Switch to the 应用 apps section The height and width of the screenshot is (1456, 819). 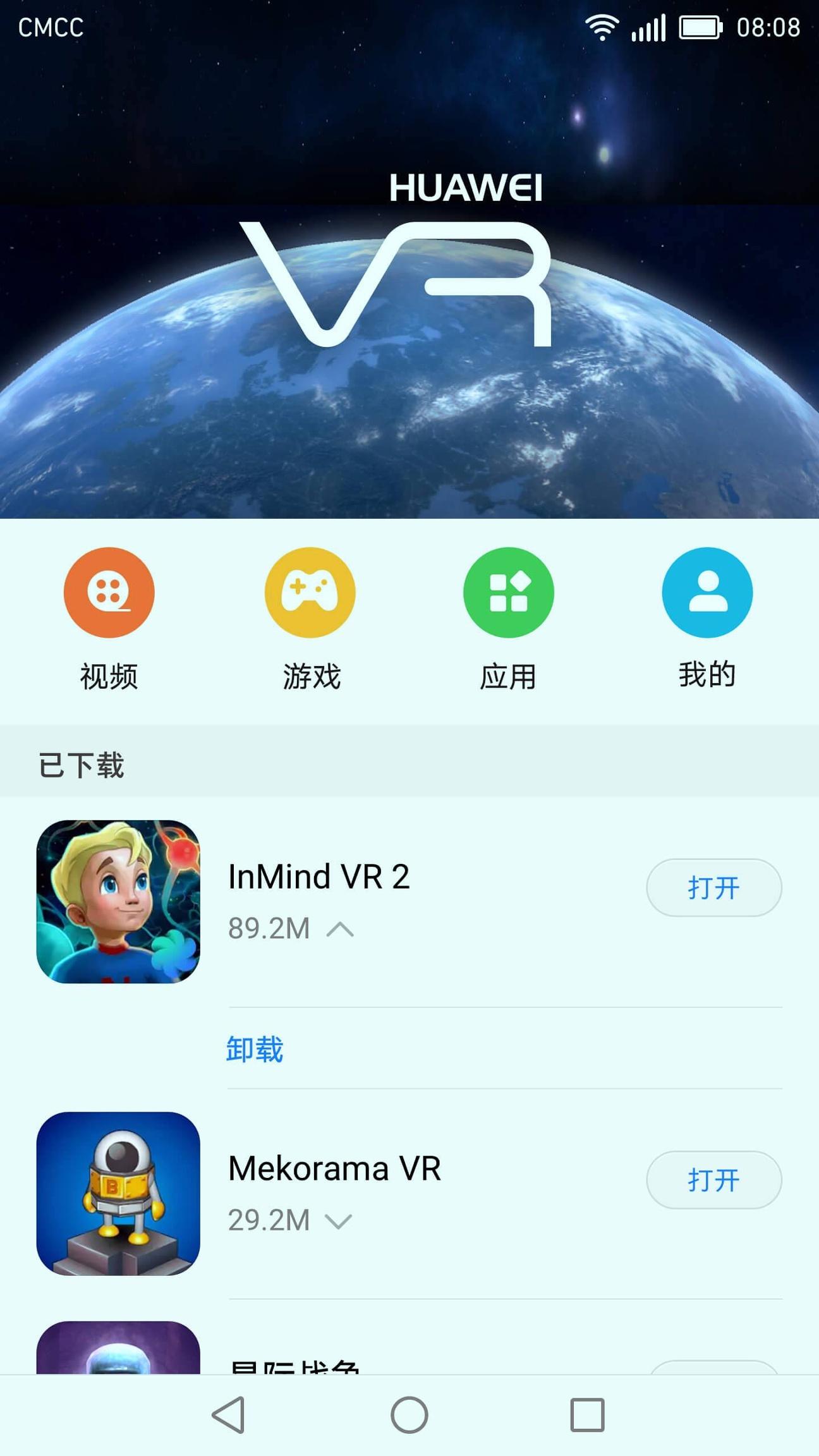pyautogui.click(x=508, y=593)
